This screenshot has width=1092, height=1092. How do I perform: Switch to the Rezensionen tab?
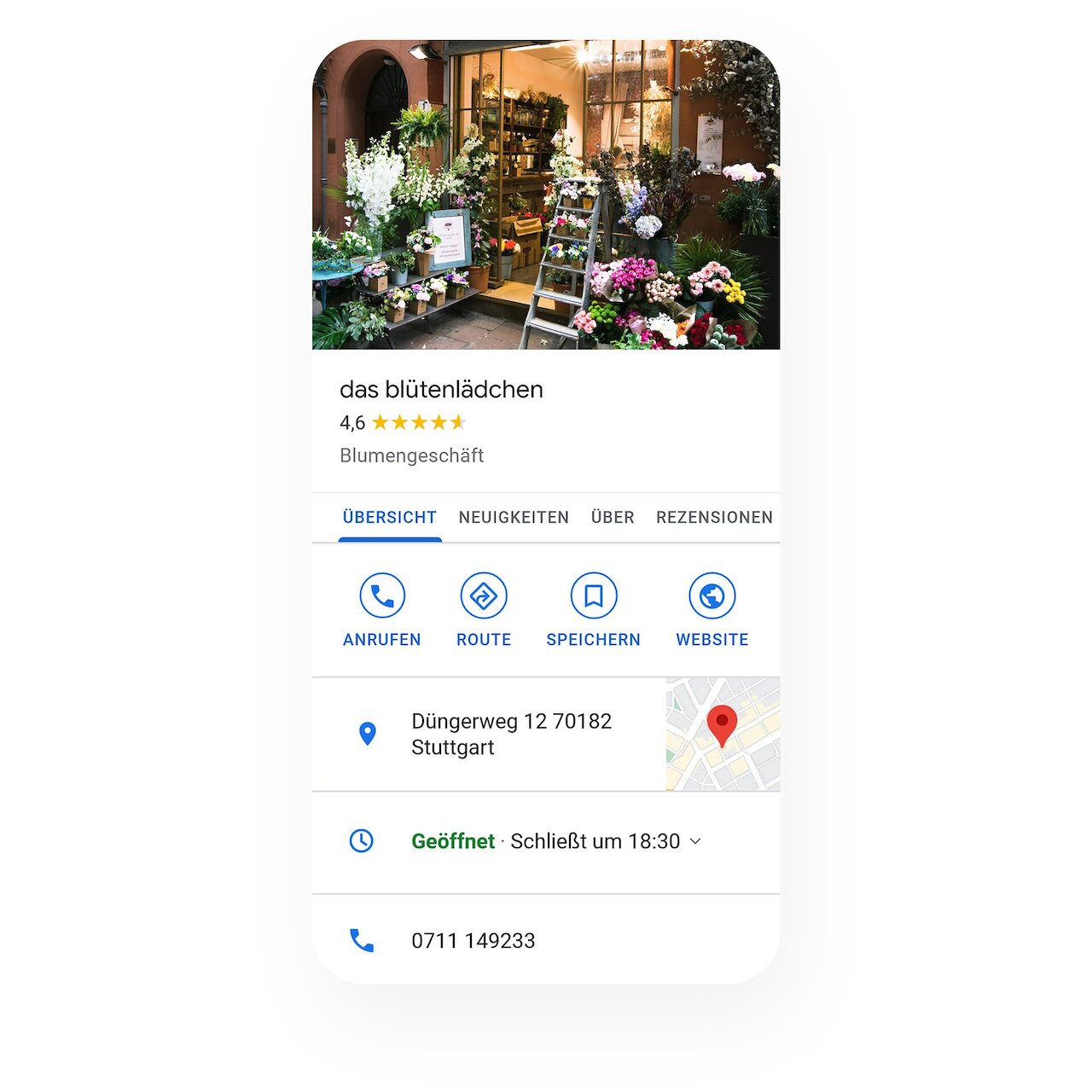(x=714, y=517)
